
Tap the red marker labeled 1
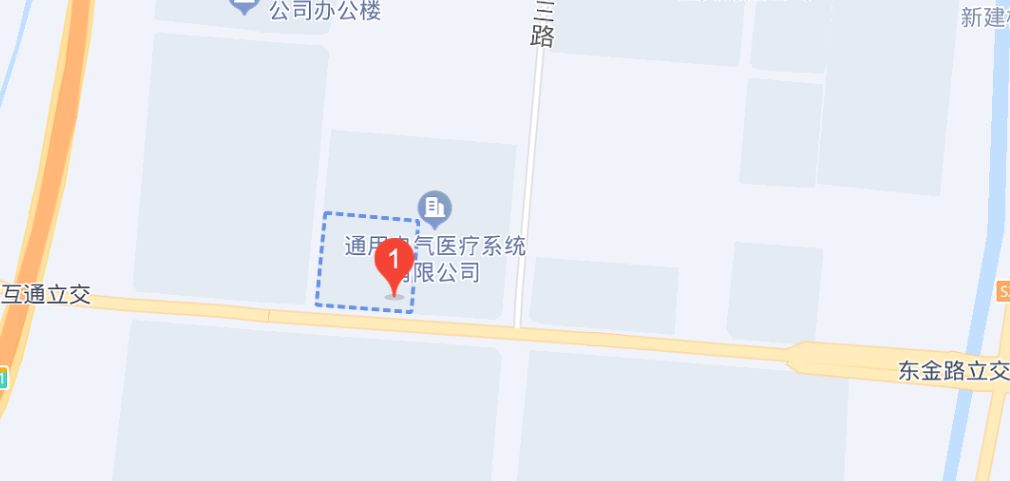[395, 266]
